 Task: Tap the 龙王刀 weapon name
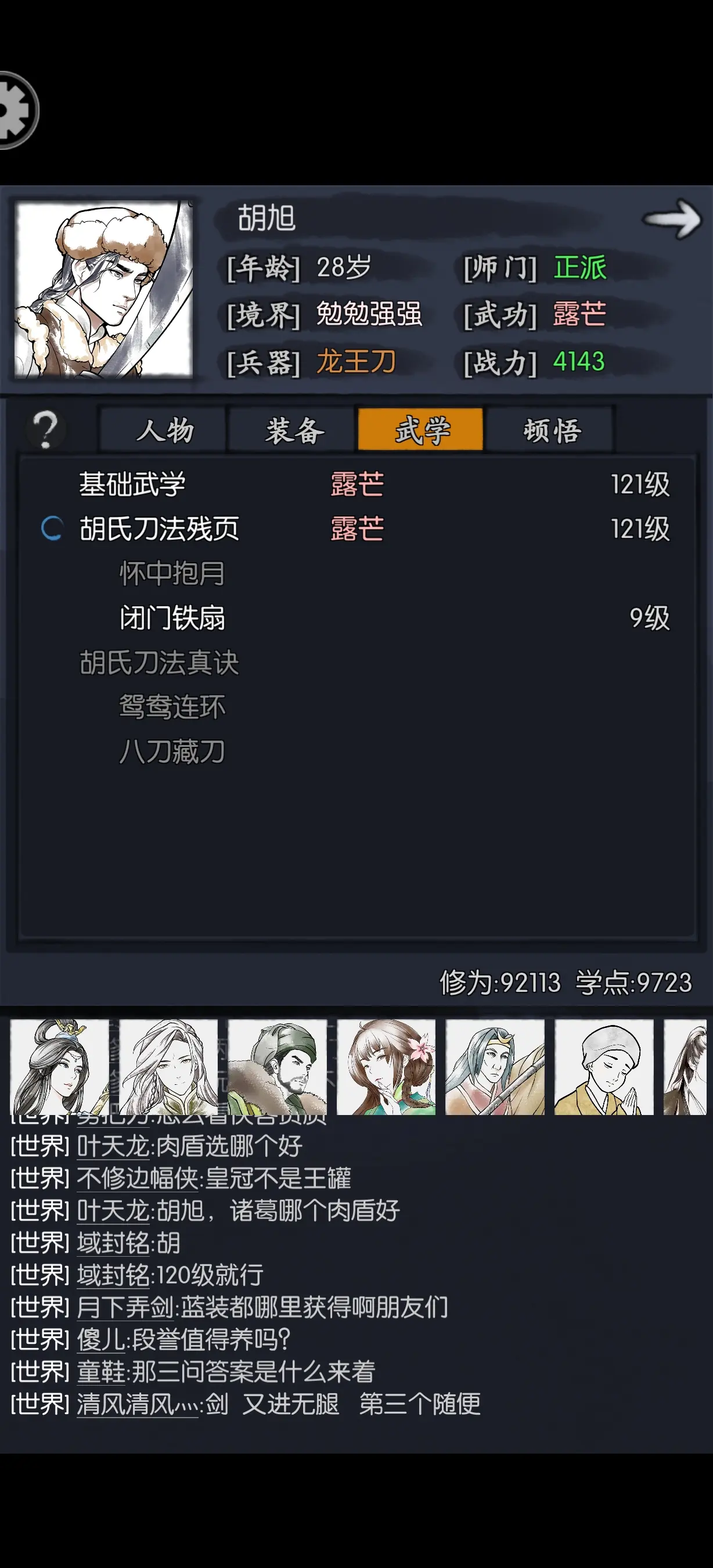[356, 362]
